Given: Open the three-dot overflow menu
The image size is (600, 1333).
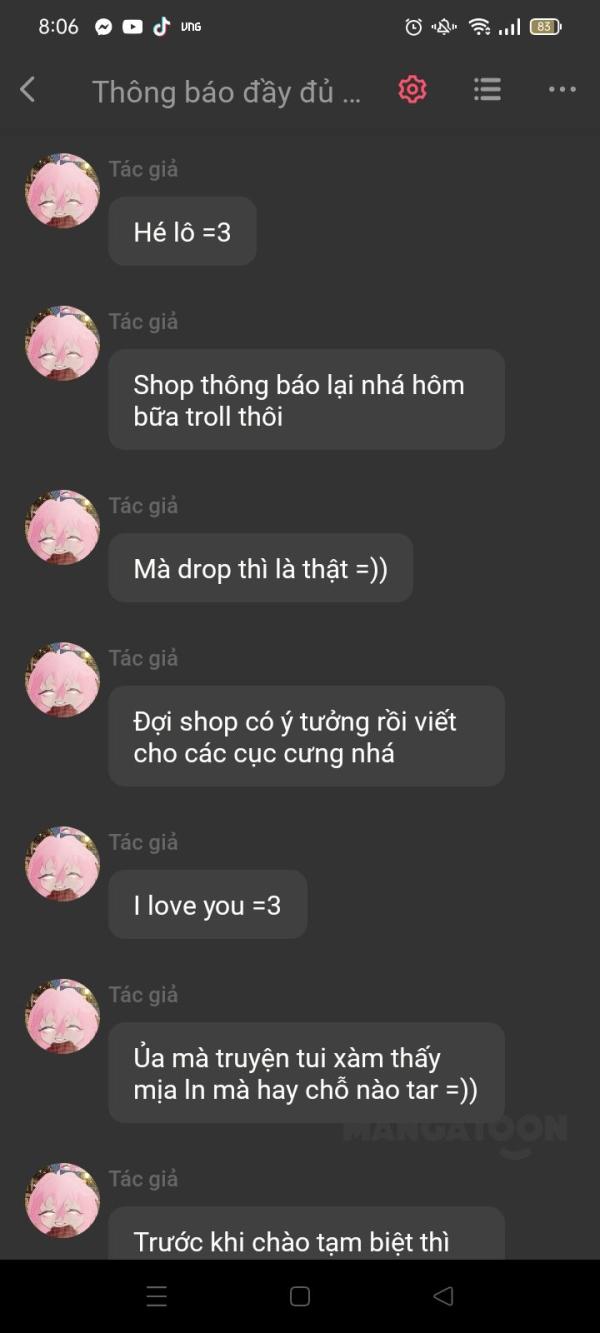Looking at the screenshot, I should tap(562, 90).
